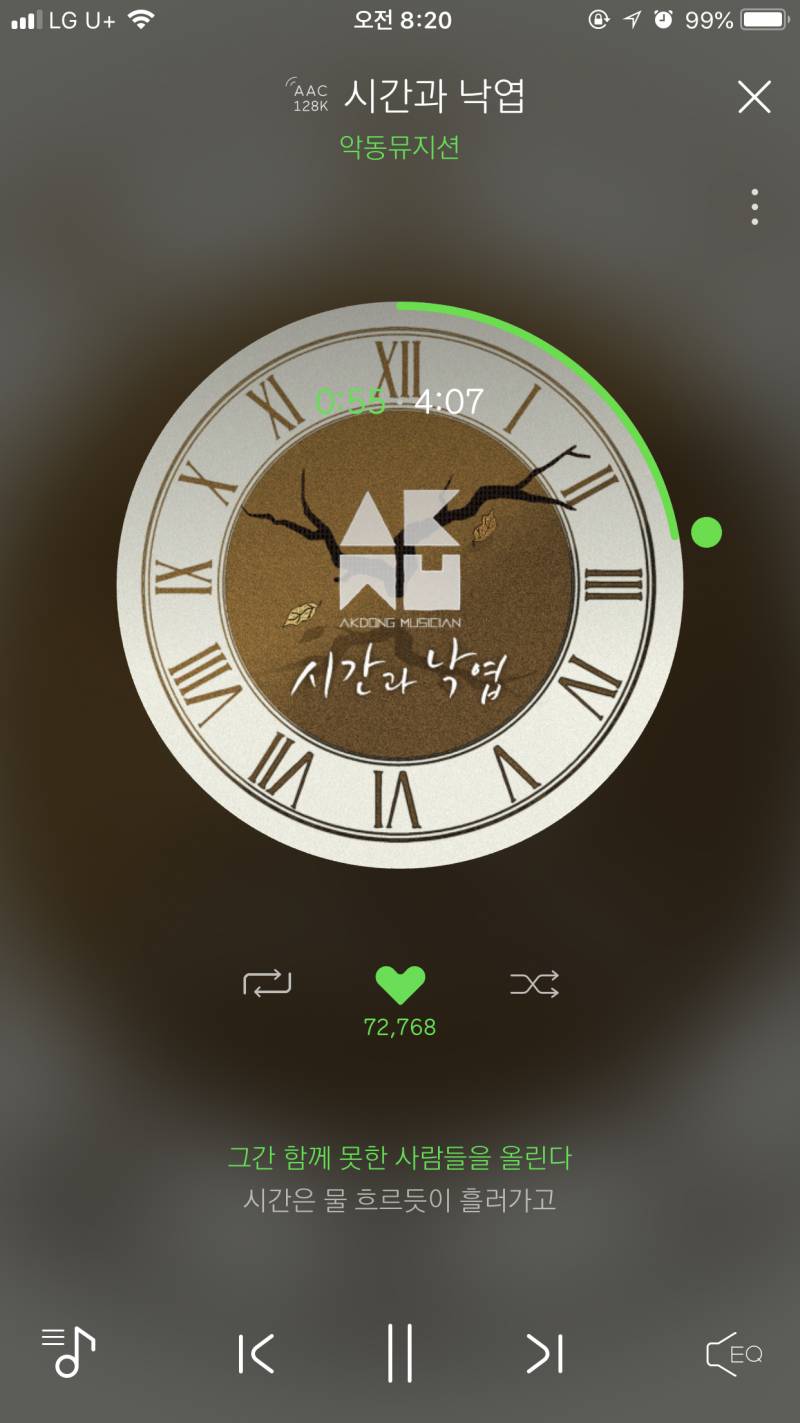The height and width of the screenshot is (1423, 800).
Task: Tap the like count 72,768 link
Action: pos(400,1025)
